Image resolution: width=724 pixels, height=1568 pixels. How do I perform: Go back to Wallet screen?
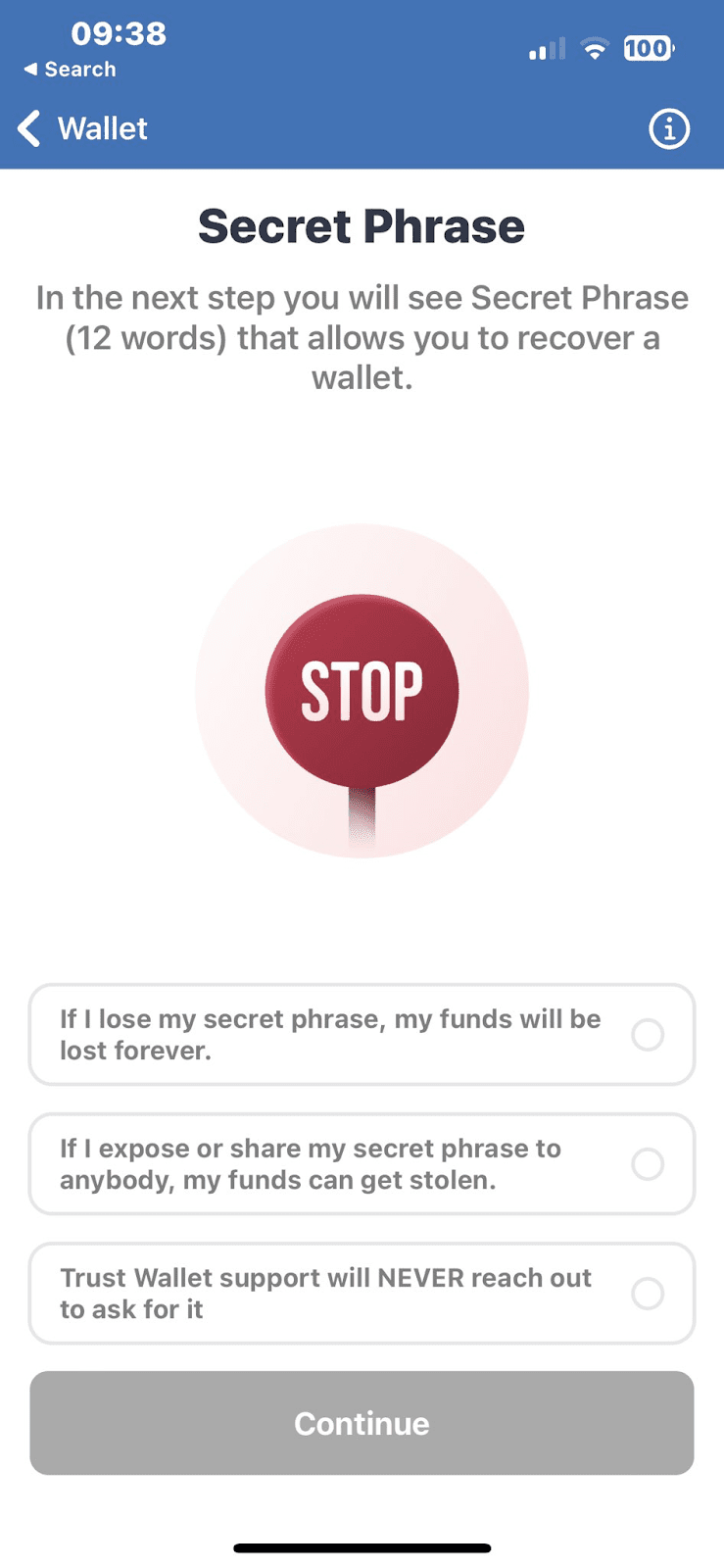point(83,128)
